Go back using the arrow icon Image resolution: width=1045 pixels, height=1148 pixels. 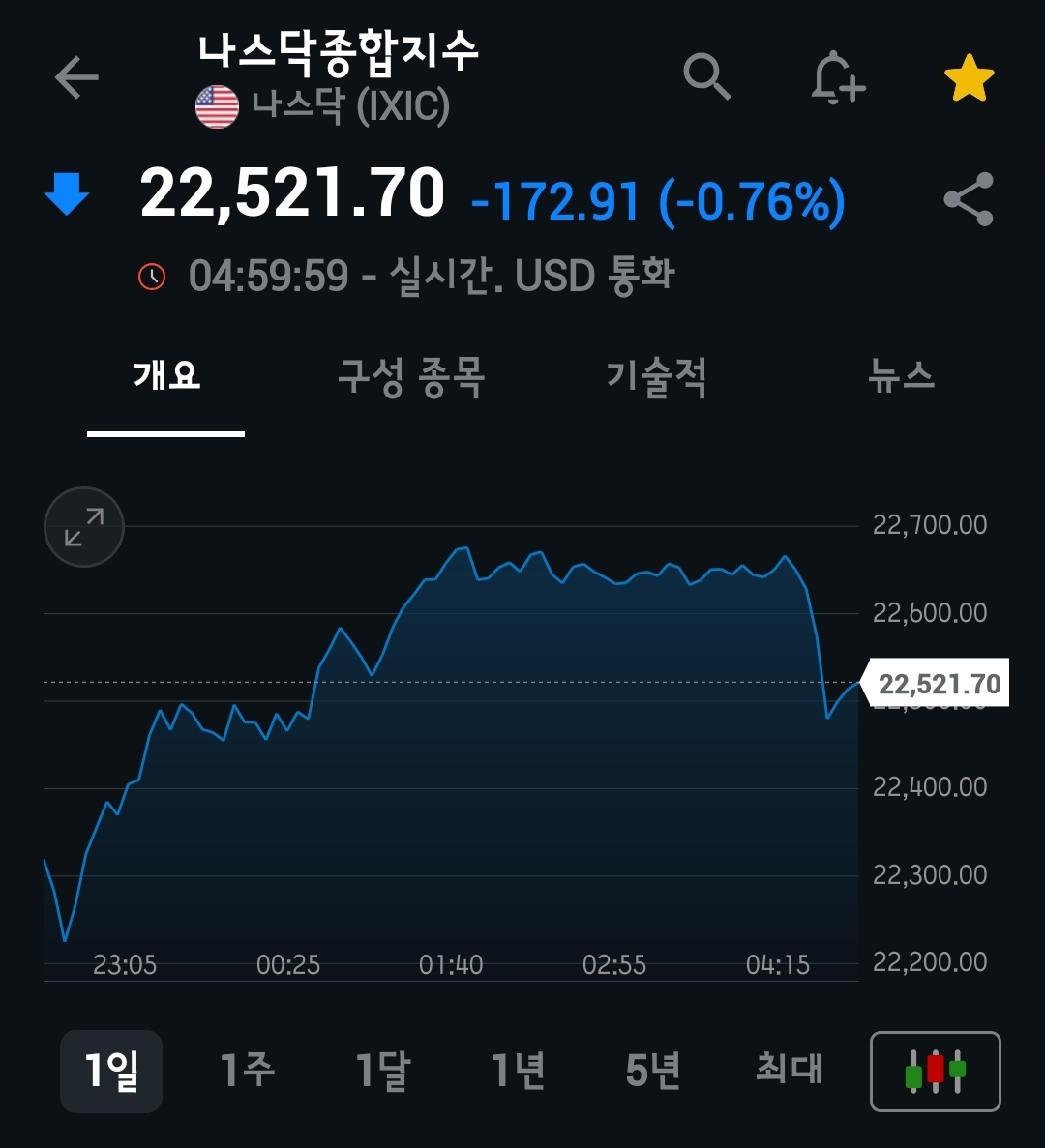click(76, 77)
